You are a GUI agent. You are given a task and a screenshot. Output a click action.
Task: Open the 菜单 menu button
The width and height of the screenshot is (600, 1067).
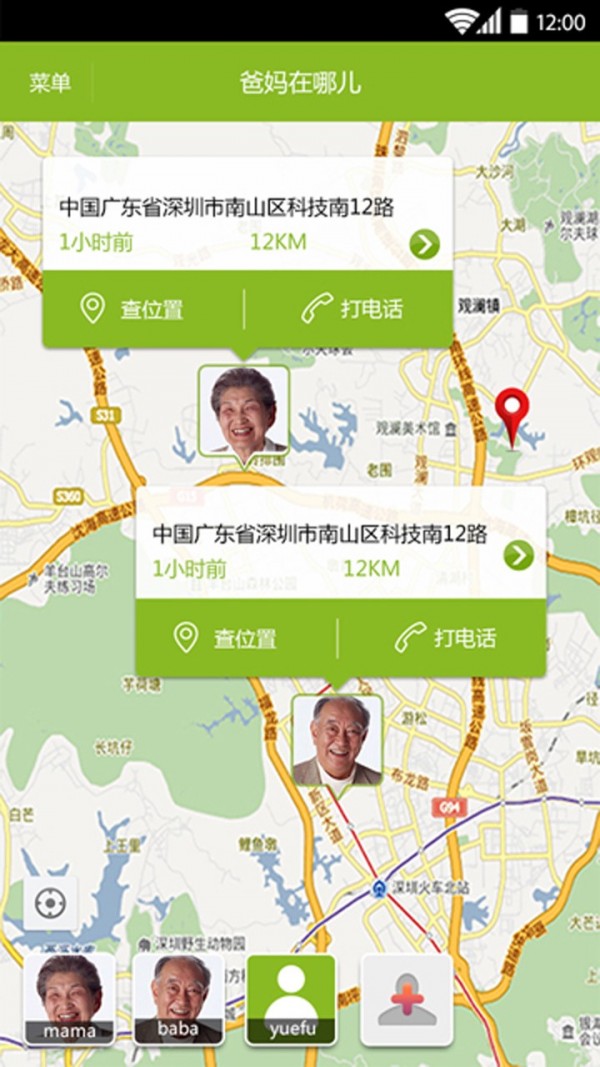click(49, 83)
